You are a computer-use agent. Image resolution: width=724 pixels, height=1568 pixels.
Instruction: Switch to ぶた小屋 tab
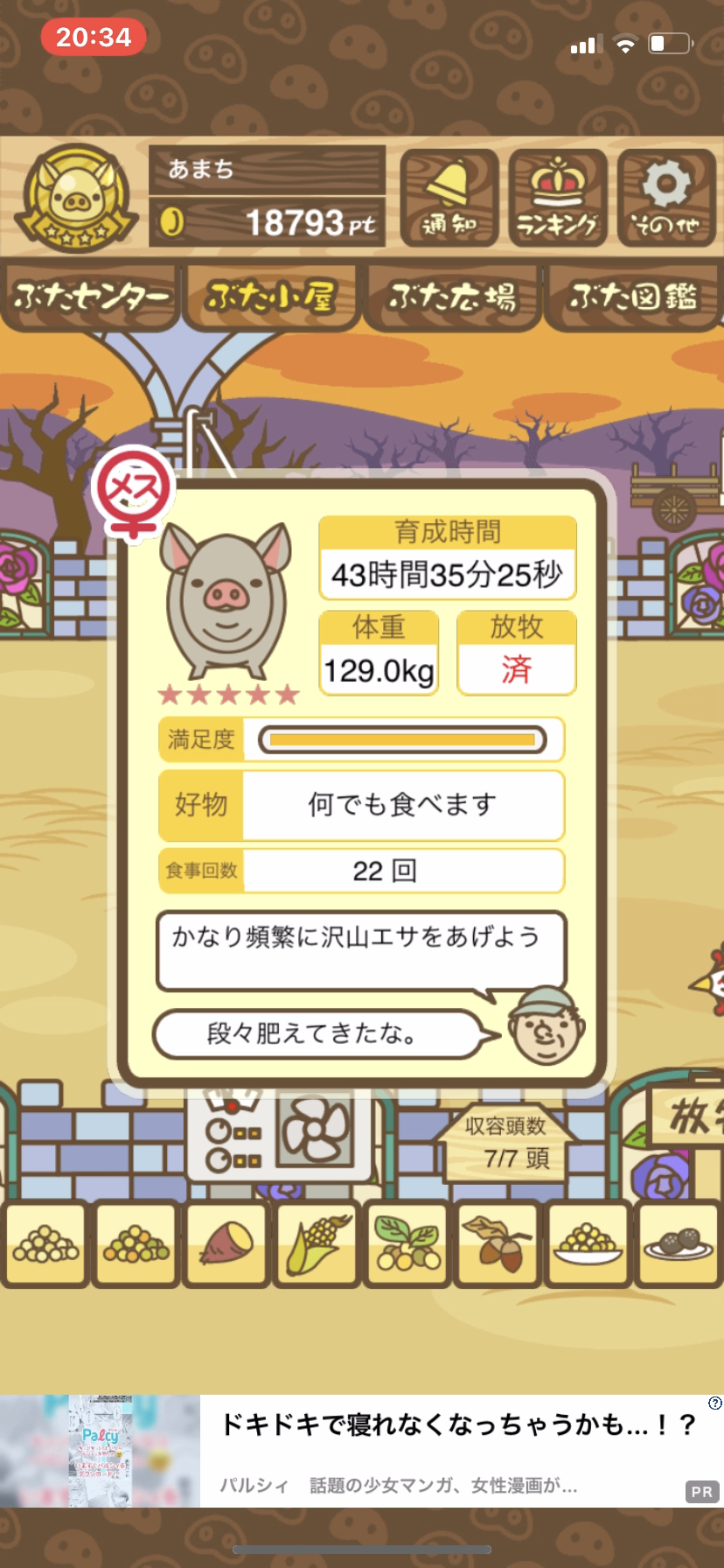point(271,297)
